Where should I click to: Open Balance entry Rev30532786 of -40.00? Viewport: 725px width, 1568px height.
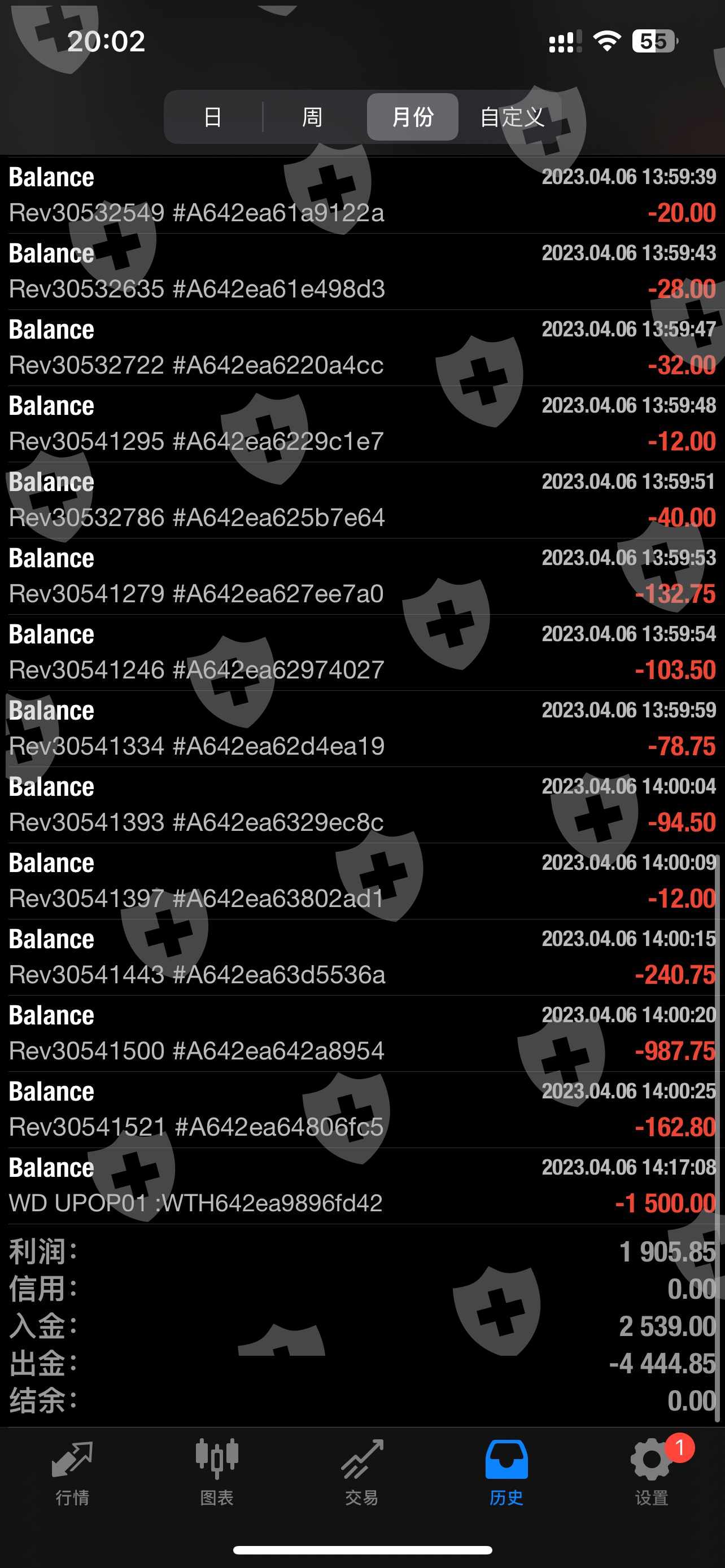(x=362, y=500)
